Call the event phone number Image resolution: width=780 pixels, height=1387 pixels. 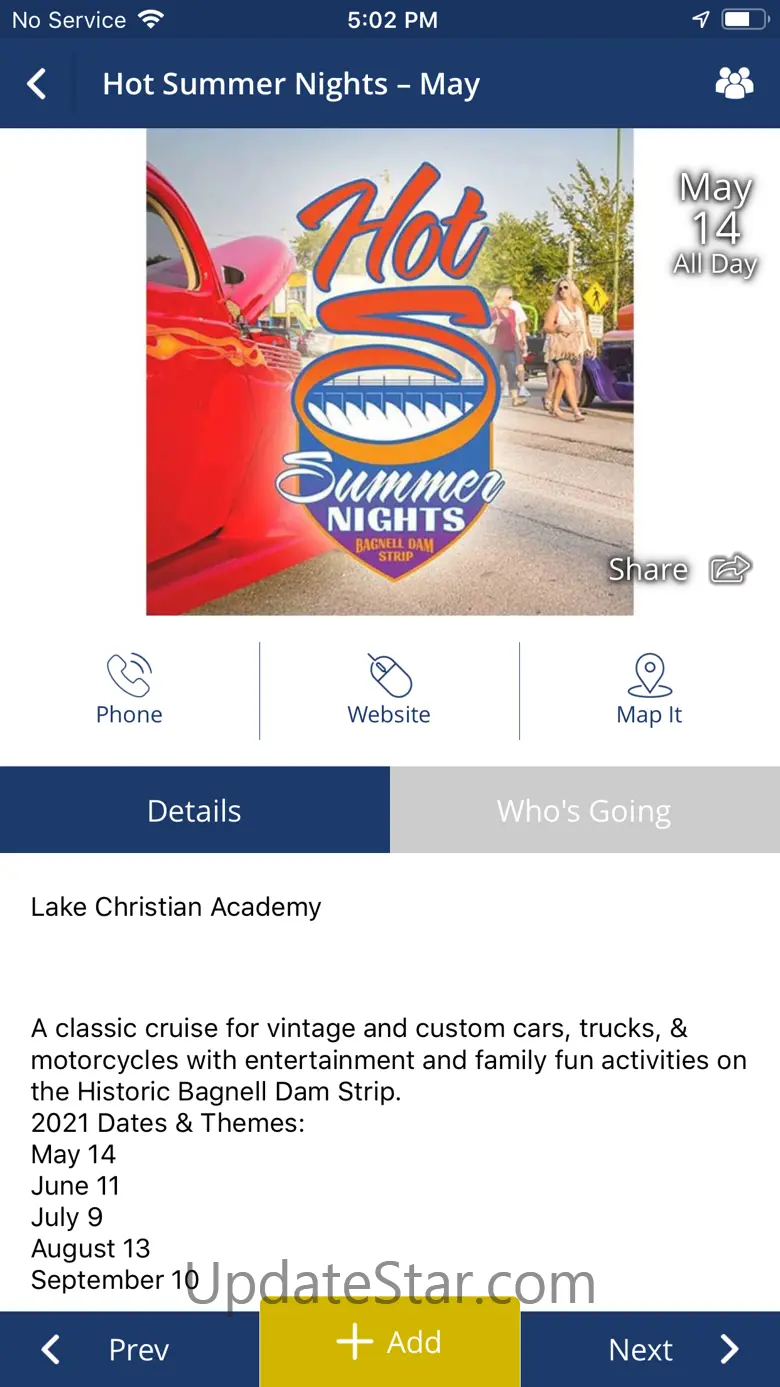click(129, 690)
